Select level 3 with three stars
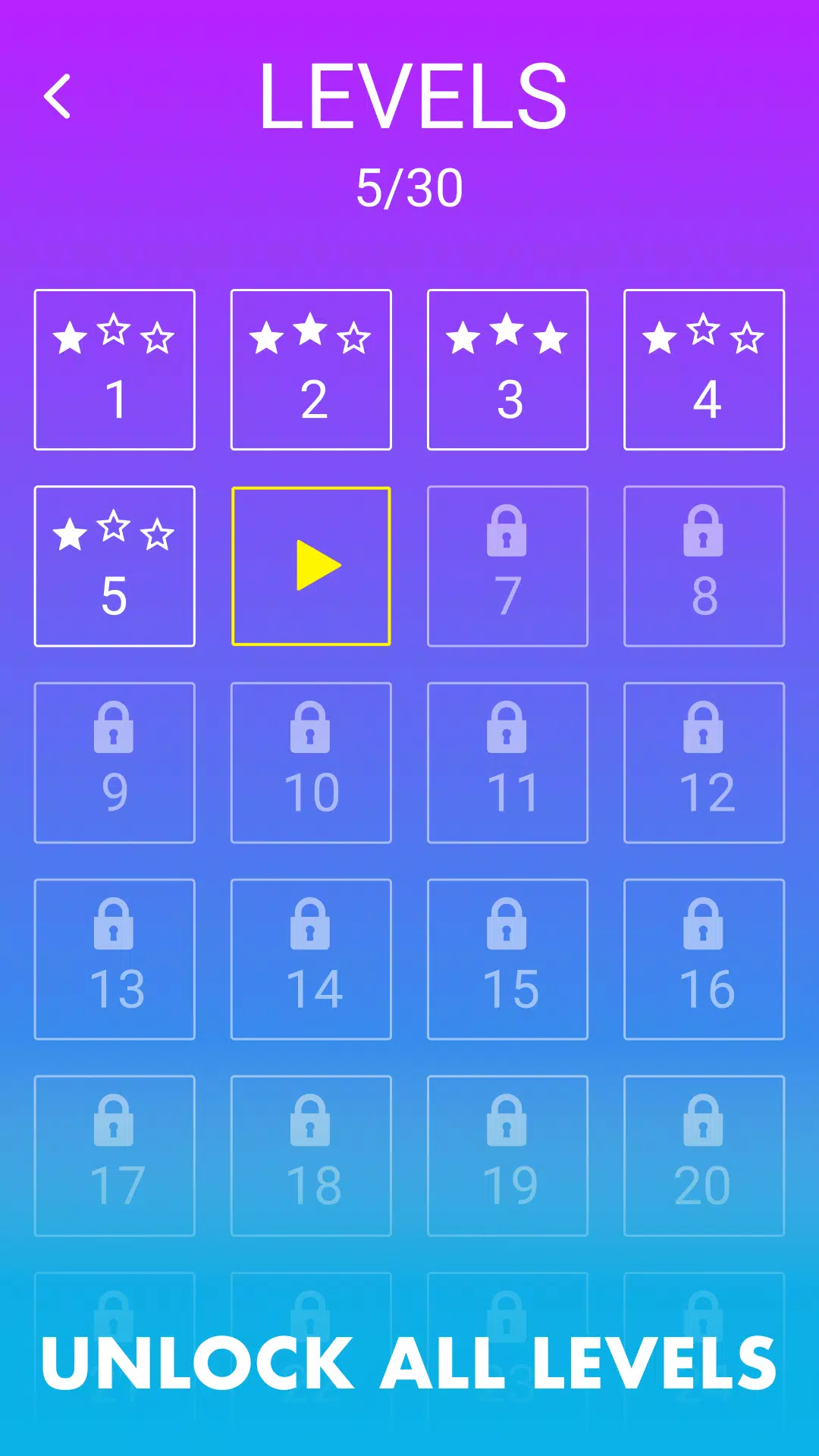This screenshot has width=819, height=1456. pyautogui.click(x=507, y=369)
